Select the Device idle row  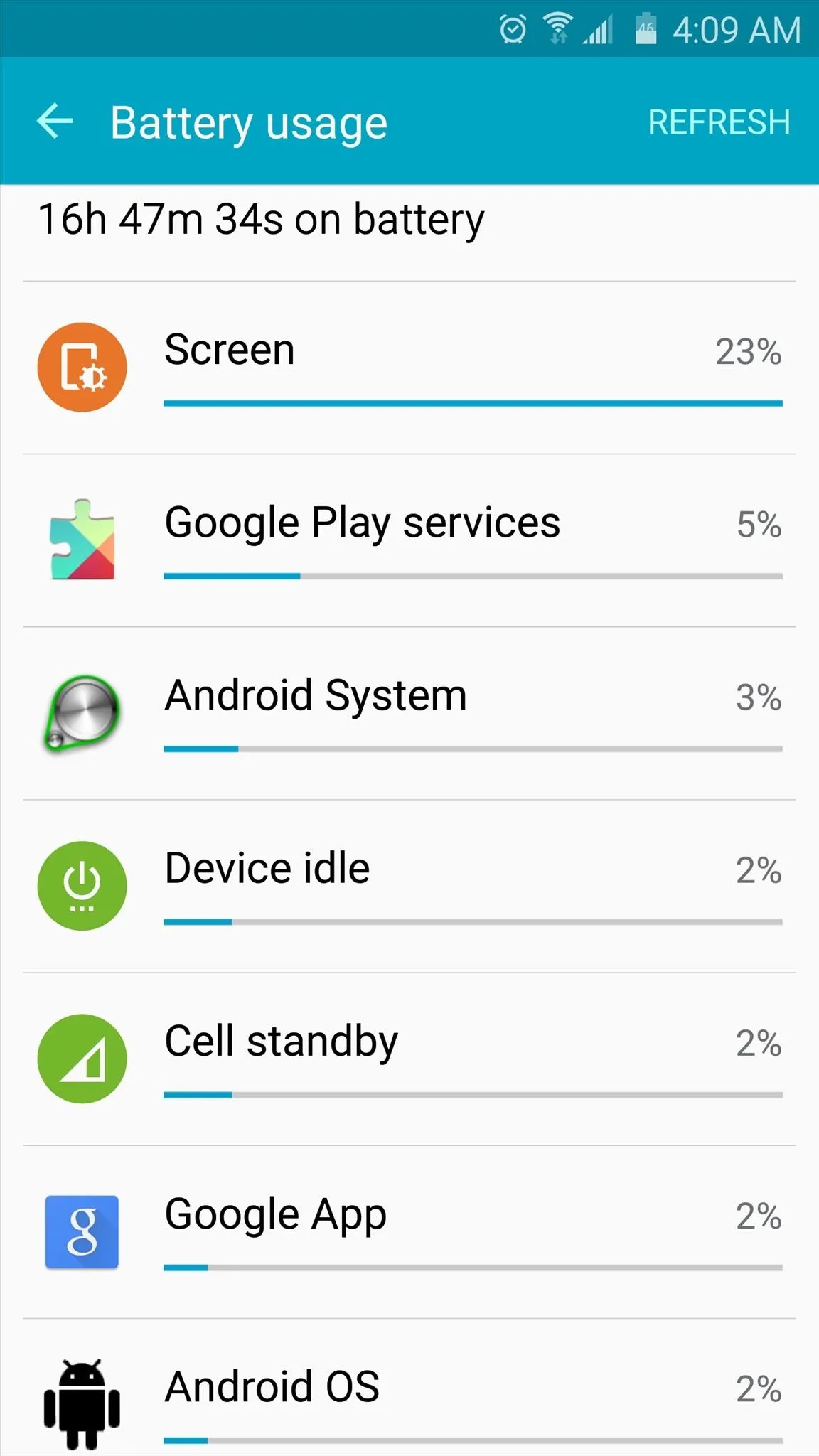pyautogui.click(x=409, y=886)
